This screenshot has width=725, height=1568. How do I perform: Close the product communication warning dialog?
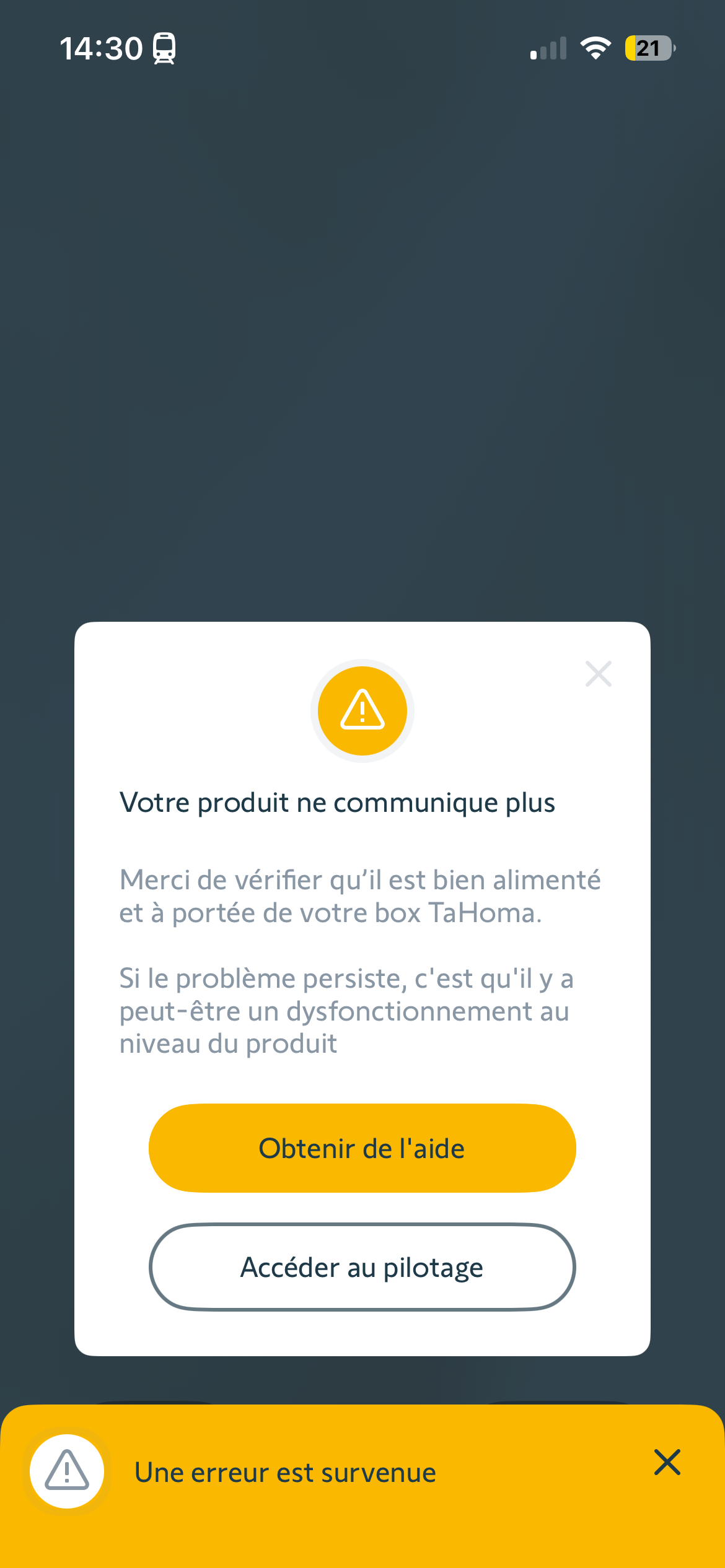tap(598, 674)
